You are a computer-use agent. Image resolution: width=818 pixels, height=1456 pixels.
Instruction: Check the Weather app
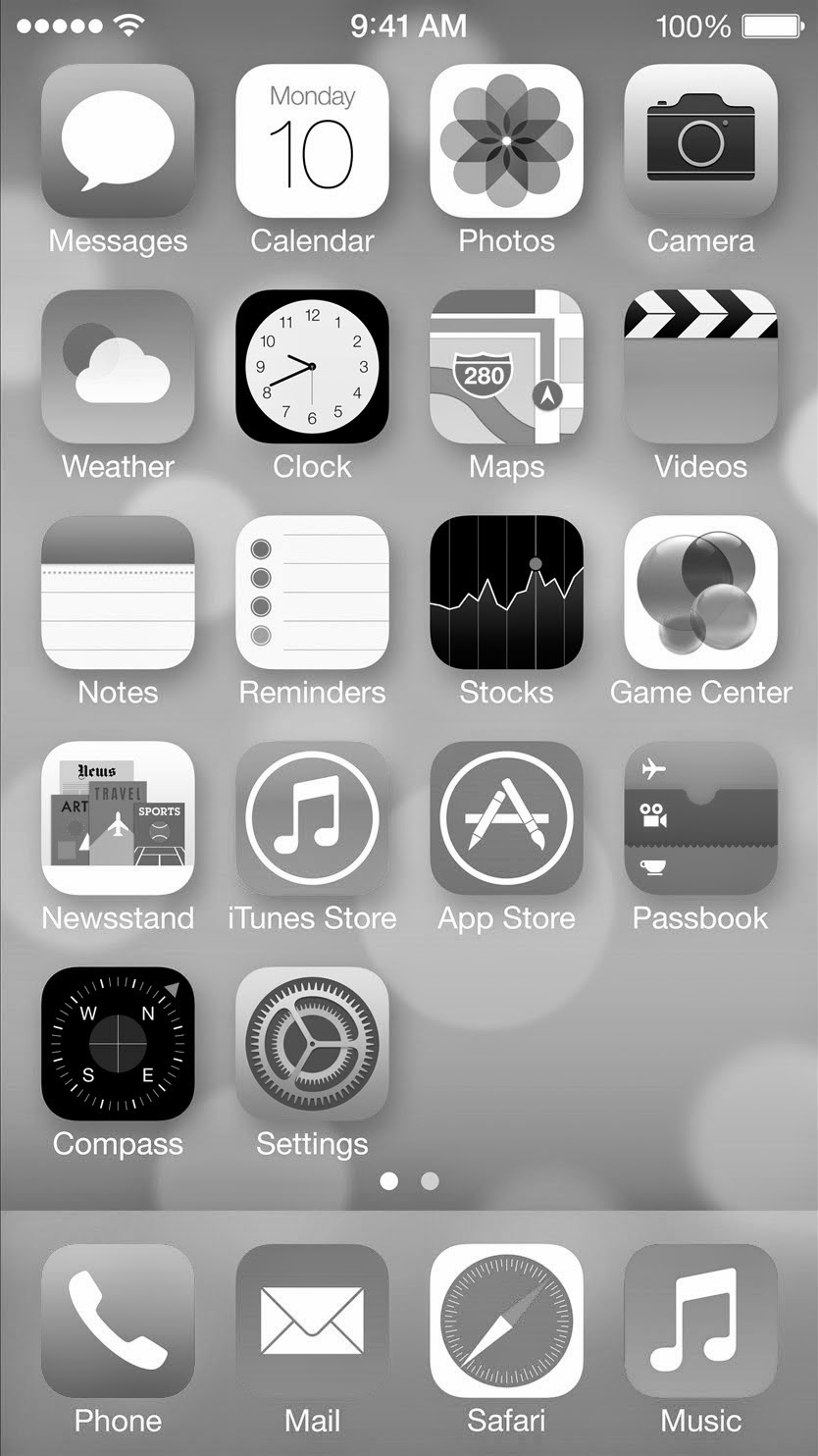click(118, 366)
